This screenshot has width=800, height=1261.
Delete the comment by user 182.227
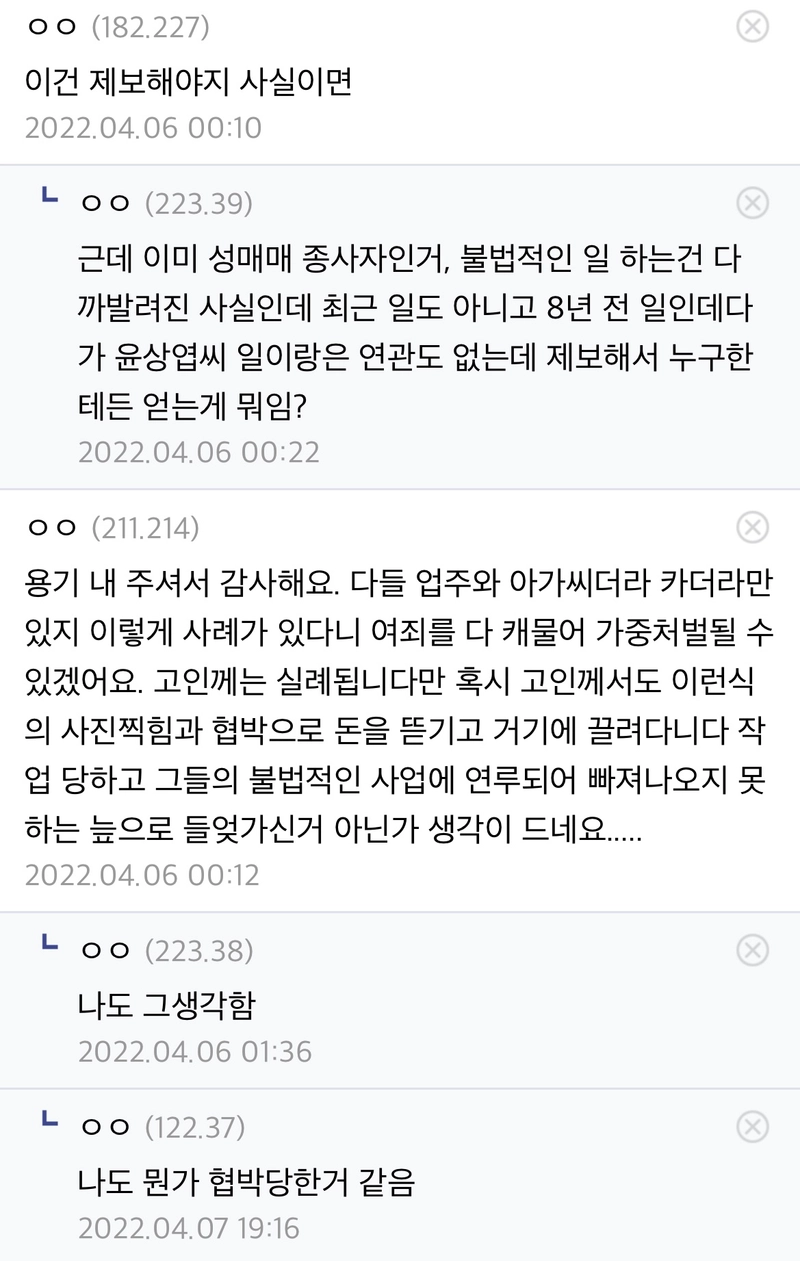(x=752, y=27)
